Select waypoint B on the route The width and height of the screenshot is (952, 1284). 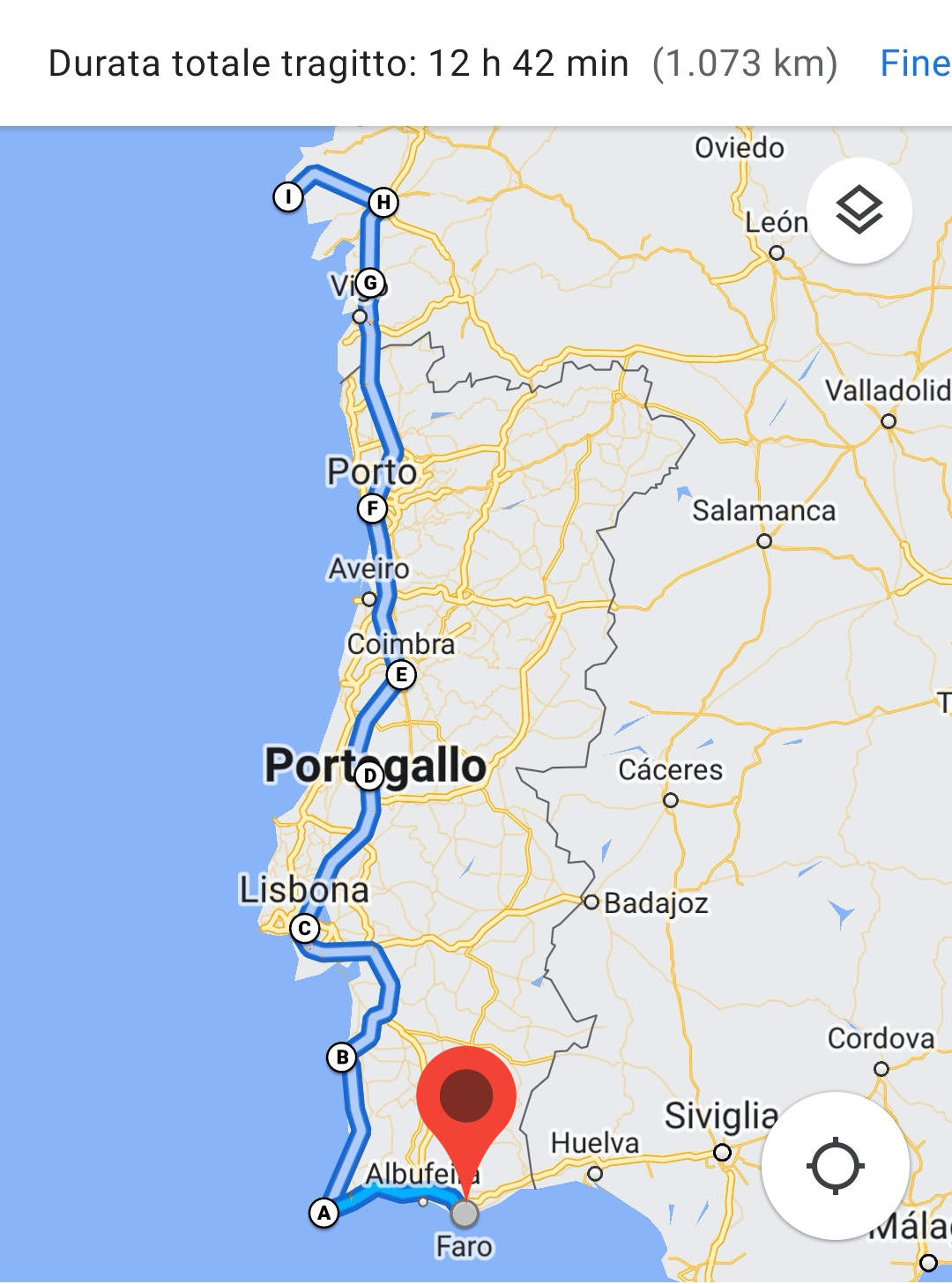coord(342,1057)
